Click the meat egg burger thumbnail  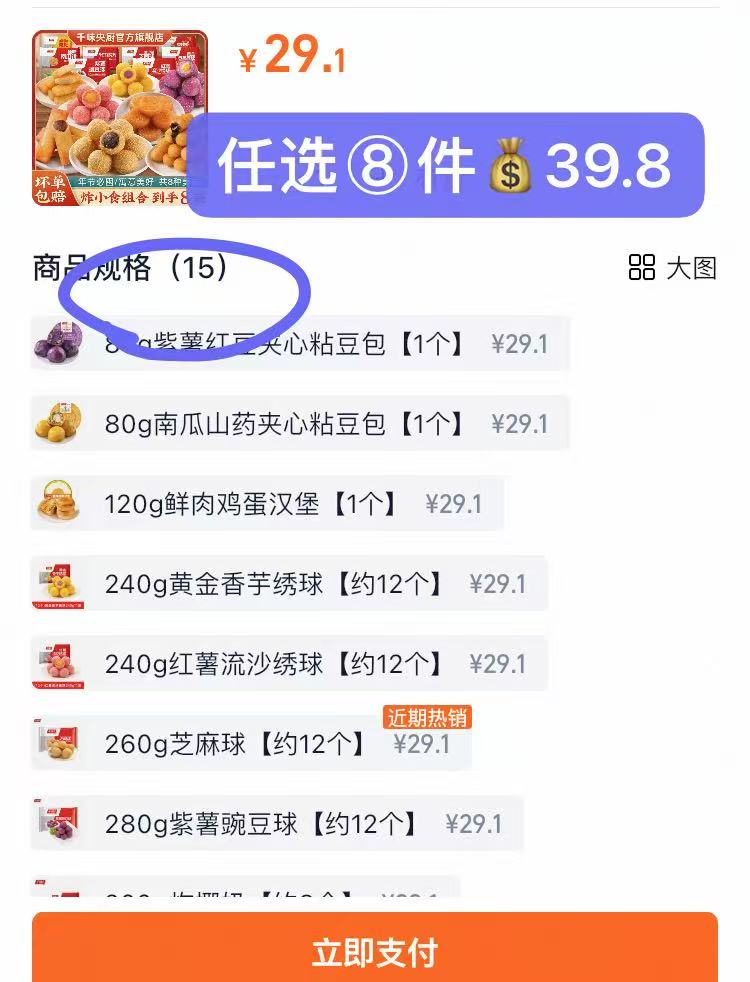[57, 504]
